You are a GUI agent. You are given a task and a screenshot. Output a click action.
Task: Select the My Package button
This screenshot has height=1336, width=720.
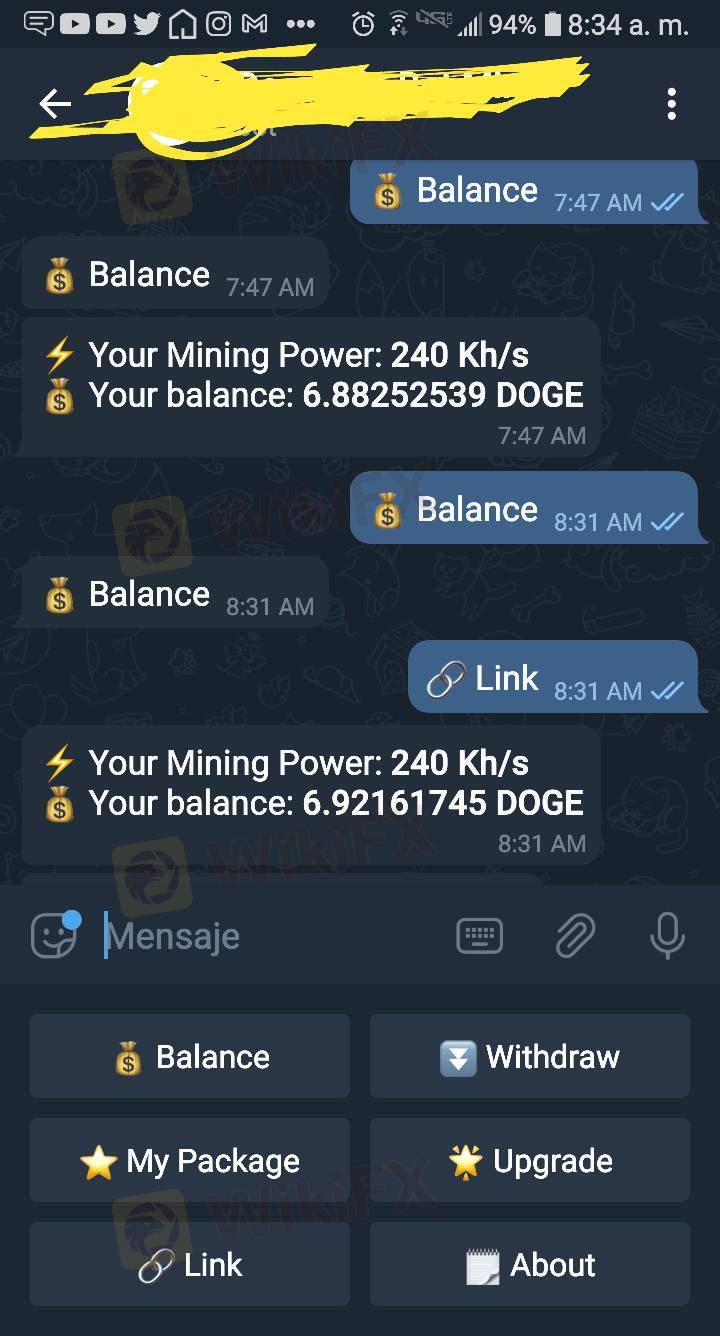pyautogui.click(x=190, y=1161)
